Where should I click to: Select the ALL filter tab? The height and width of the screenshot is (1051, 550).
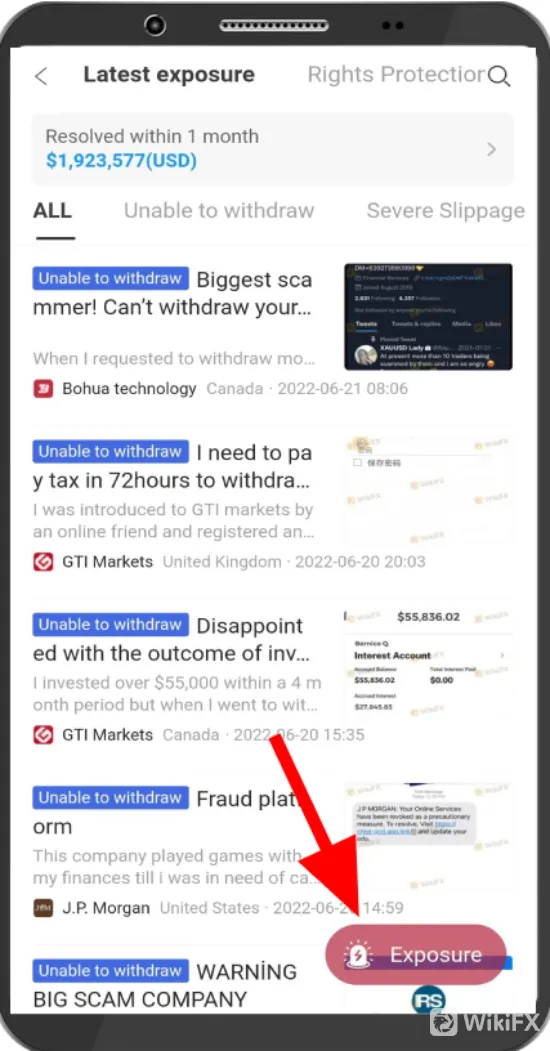tap(52, 210)
